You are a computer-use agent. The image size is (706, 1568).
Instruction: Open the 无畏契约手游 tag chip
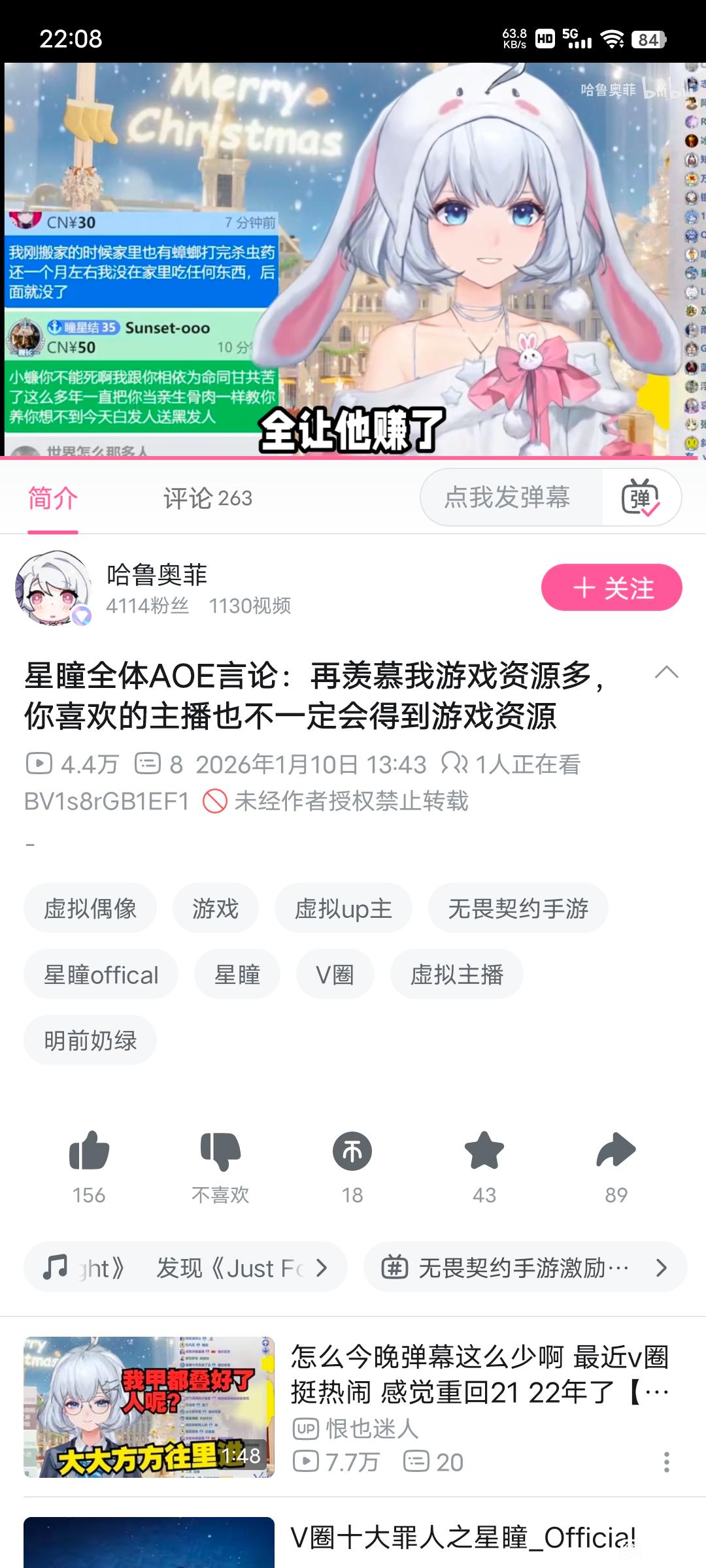[x=518, y=908]
